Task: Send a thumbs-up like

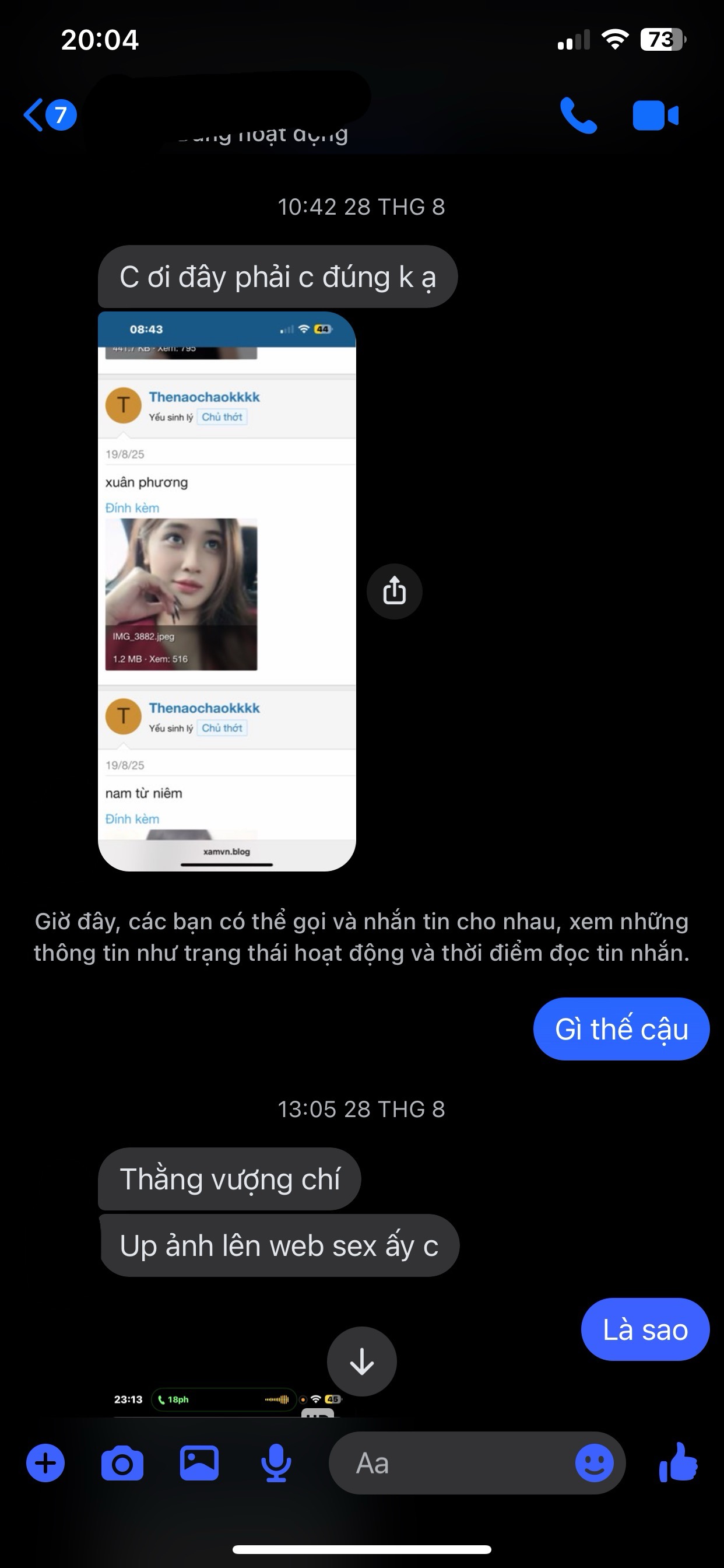Action: pyautogui.click(x=678, y=1461)
